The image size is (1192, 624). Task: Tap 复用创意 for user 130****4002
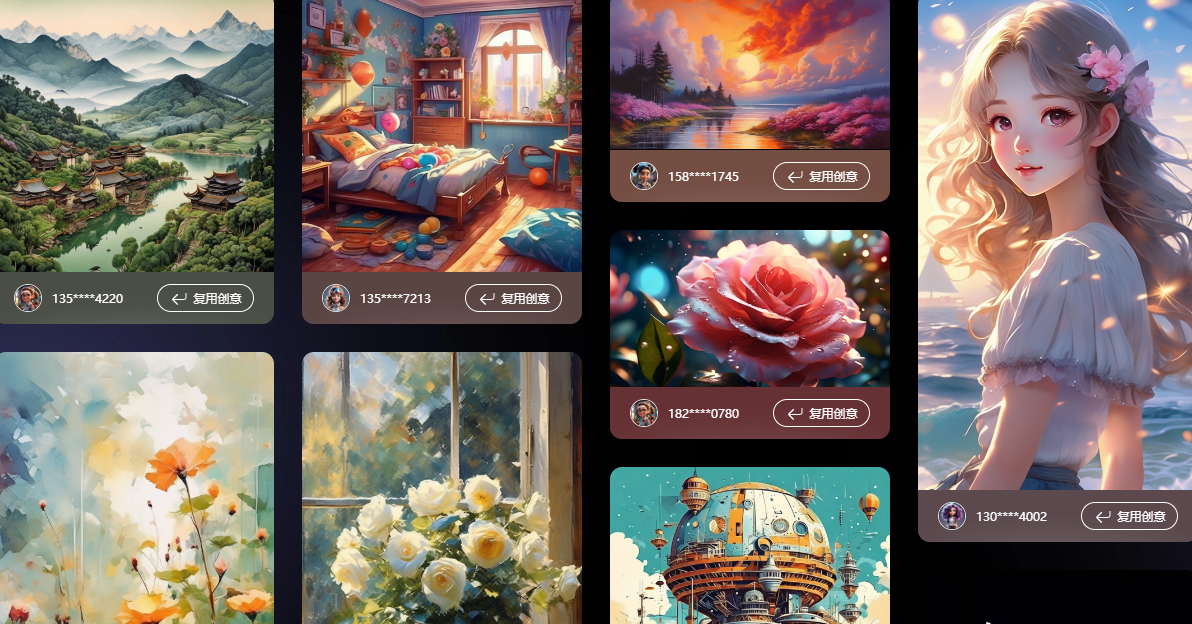(x=1129, y=516)
